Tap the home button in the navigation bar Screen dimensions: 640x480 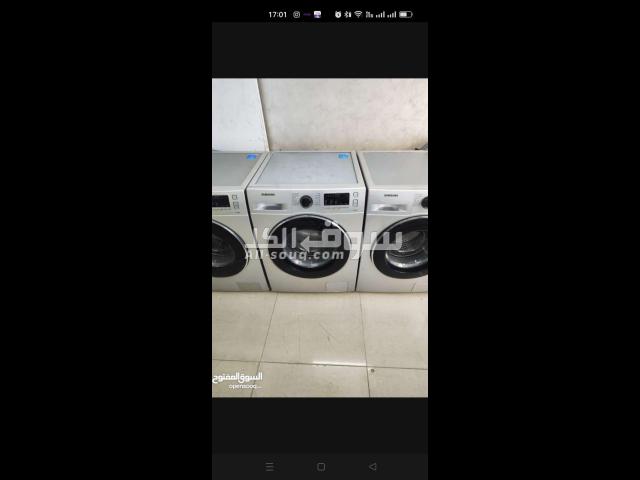[x=320, y=467]
